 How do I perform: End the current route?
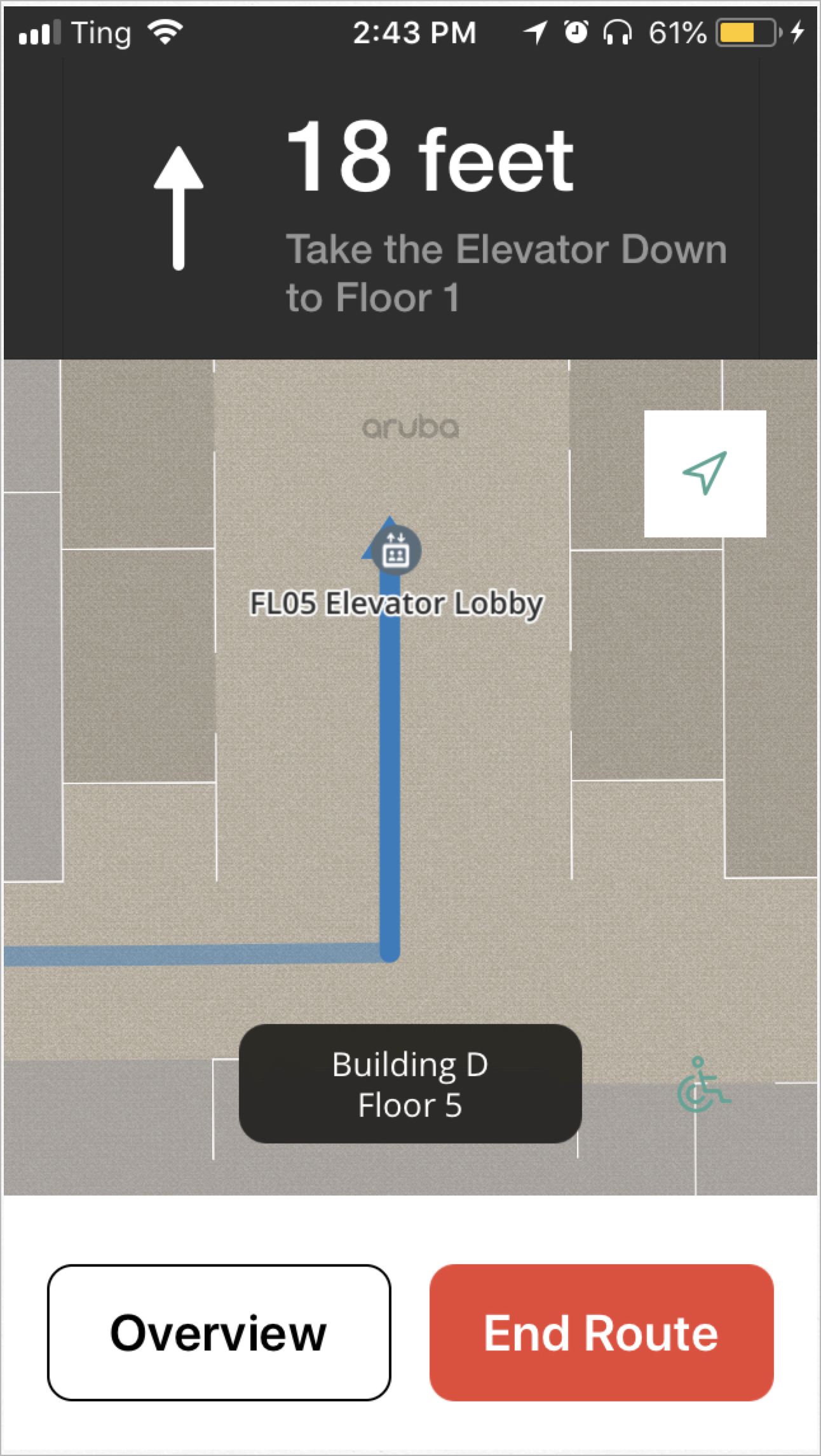tap(601, 1332)
